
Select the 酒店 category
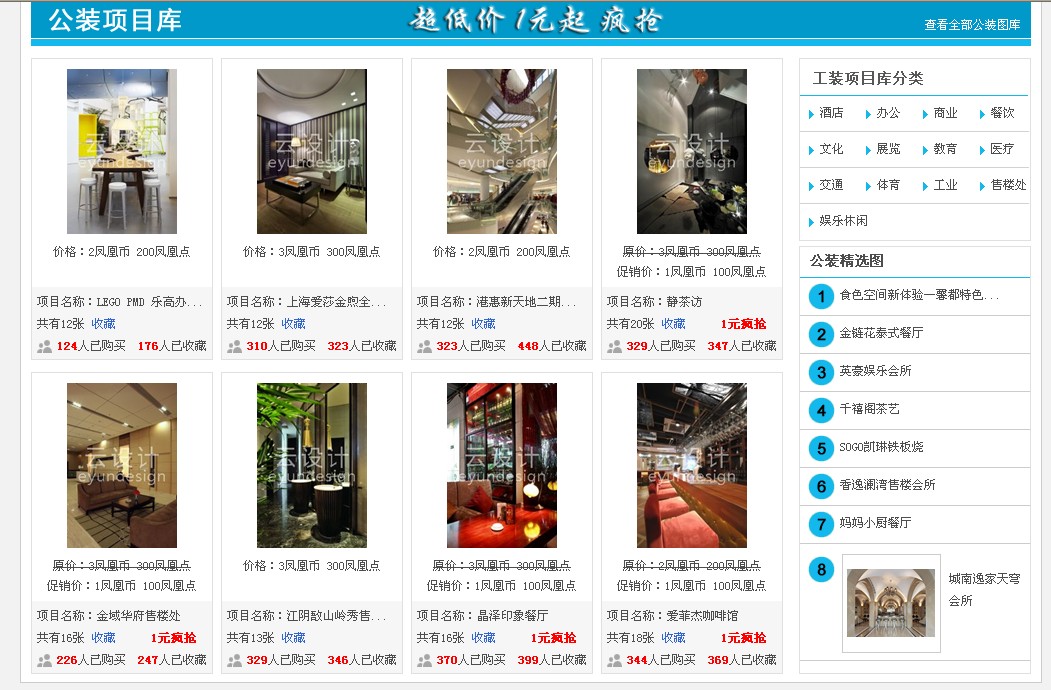pyautogui.click(x=830, y=113)
